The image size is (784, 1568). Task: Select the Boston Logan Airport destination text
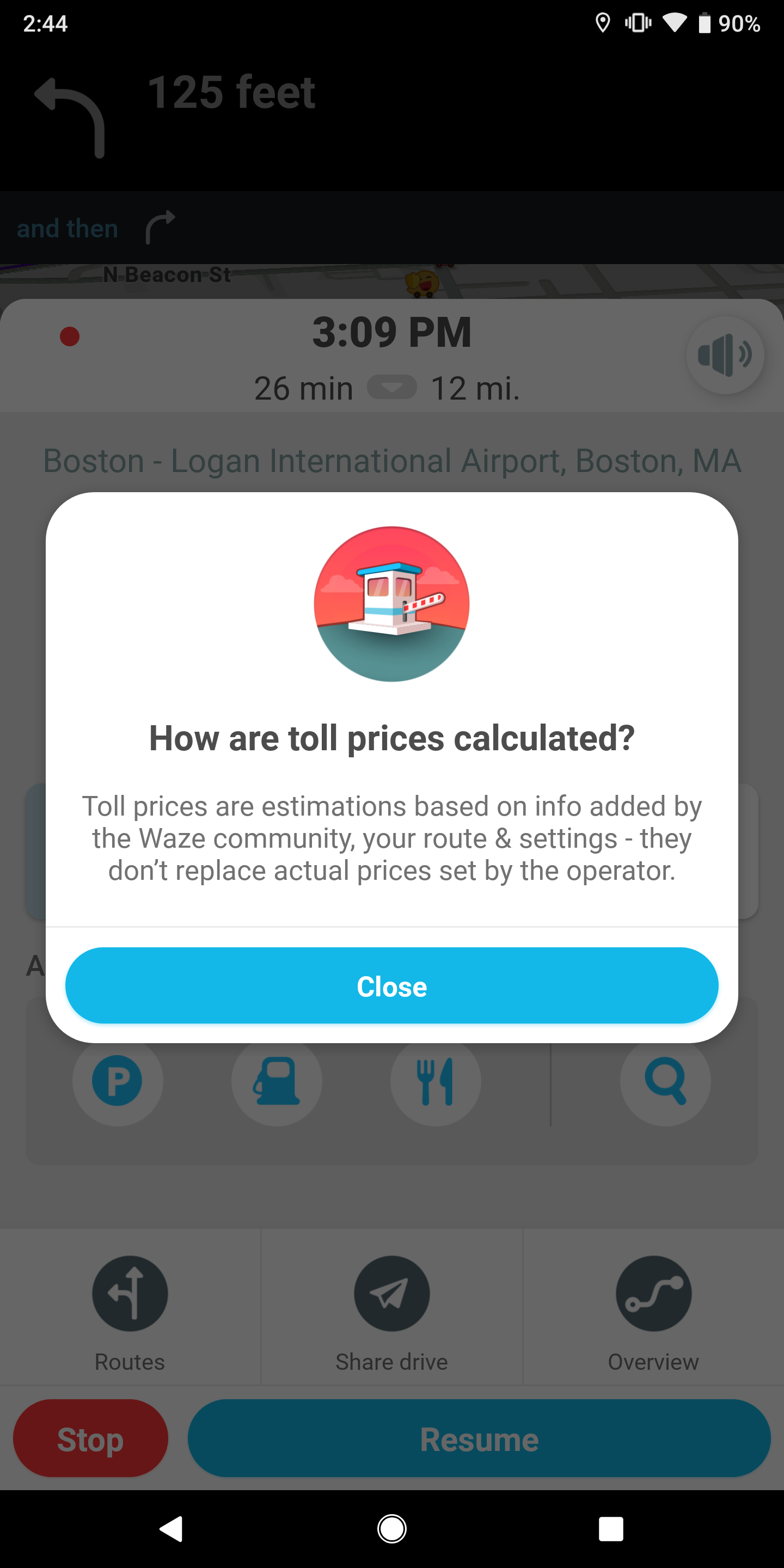pos(391,461)
